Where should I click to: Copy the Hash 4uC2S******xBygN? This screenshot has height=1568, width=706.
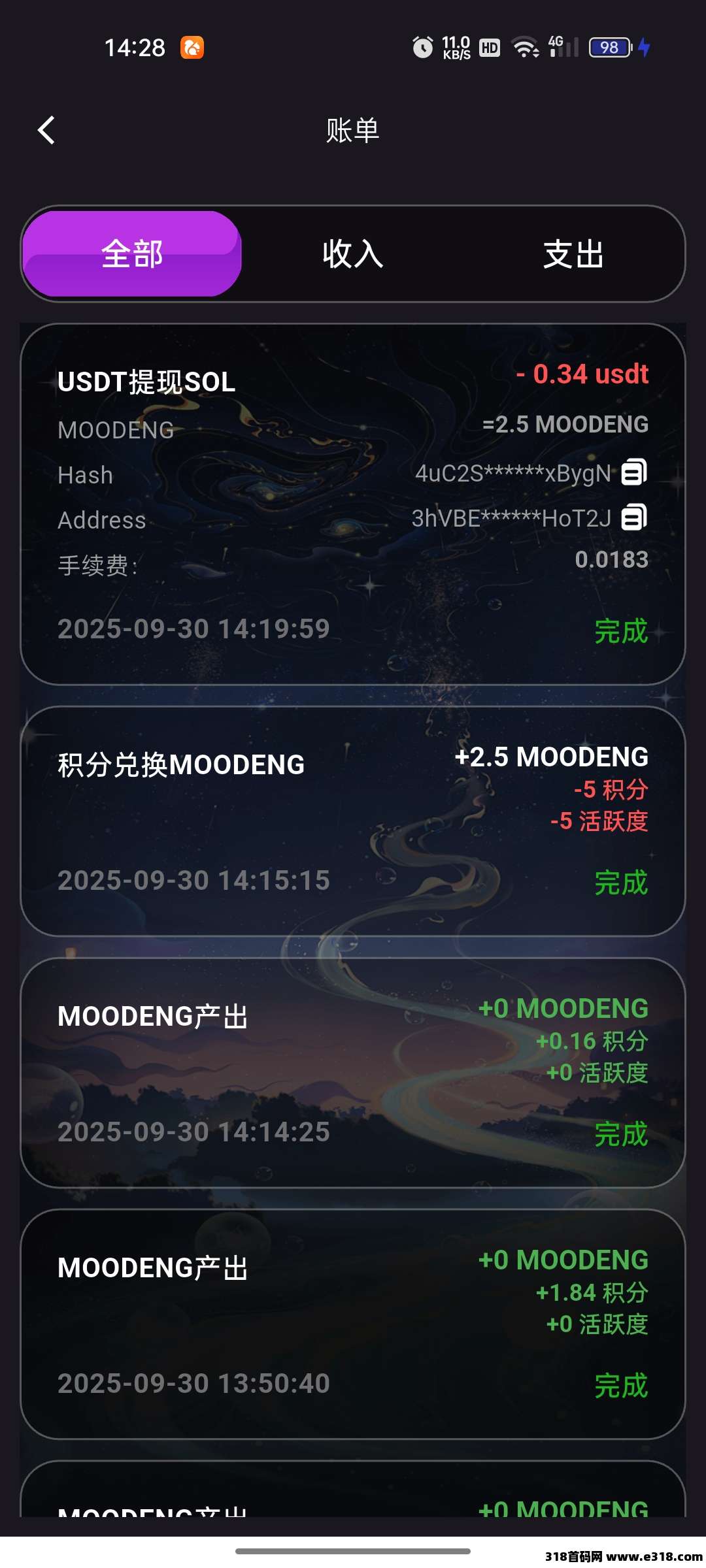click(633, 472)
